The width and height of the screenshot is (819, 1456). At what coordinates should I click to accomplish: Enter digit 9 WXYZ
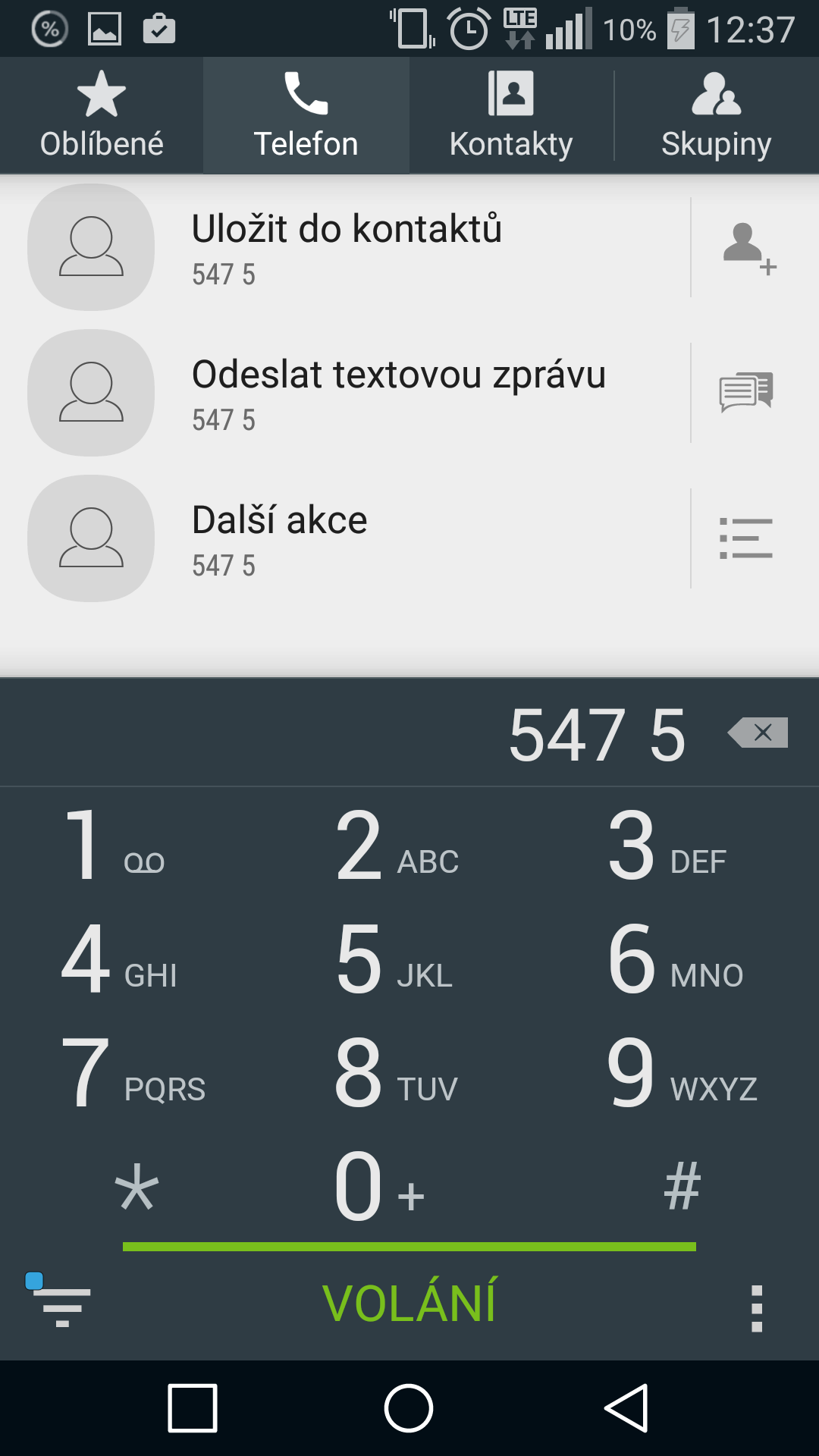click(x=682, y=1072)
